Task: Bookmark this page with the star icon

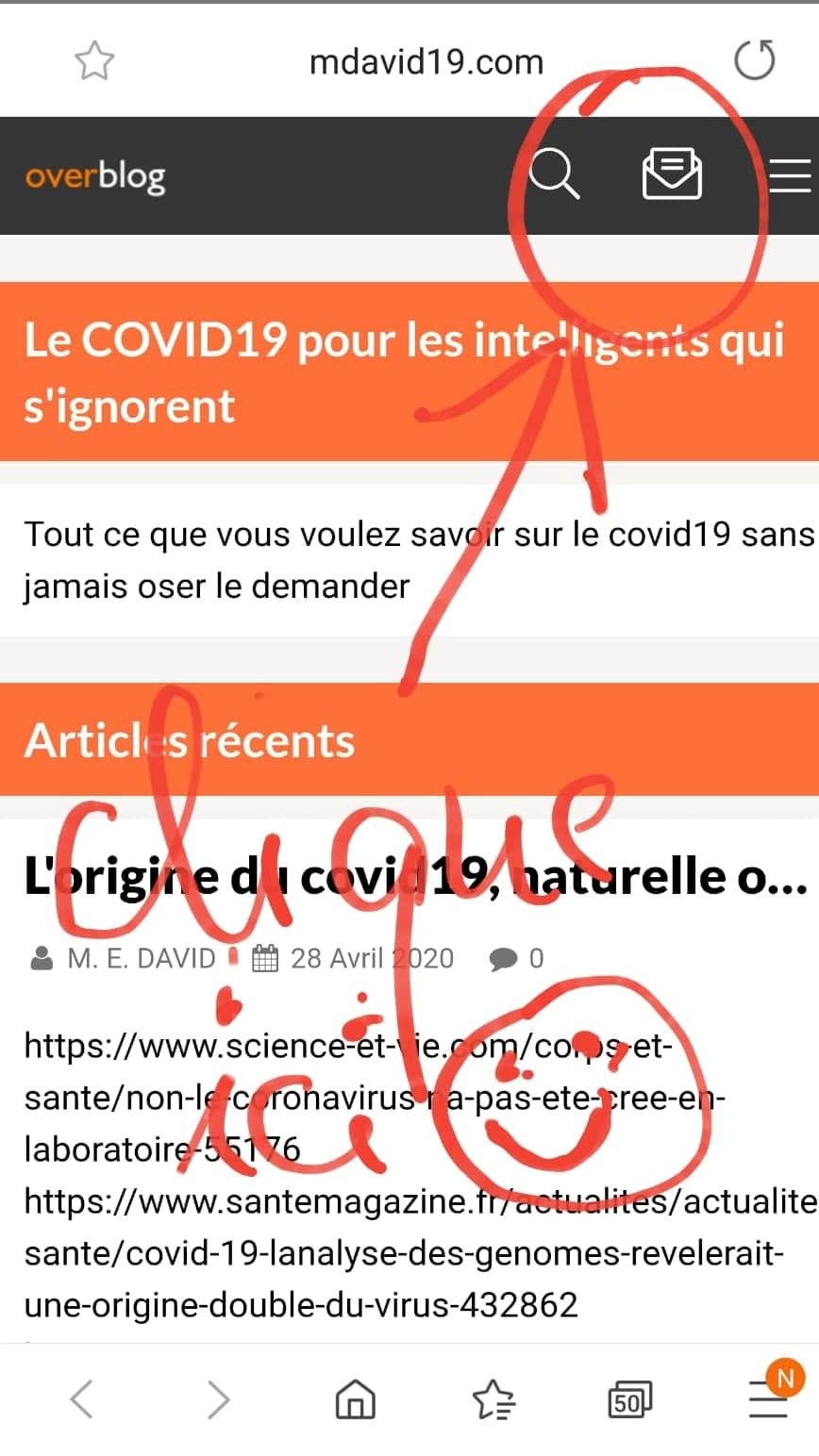Action: (94, 62)
